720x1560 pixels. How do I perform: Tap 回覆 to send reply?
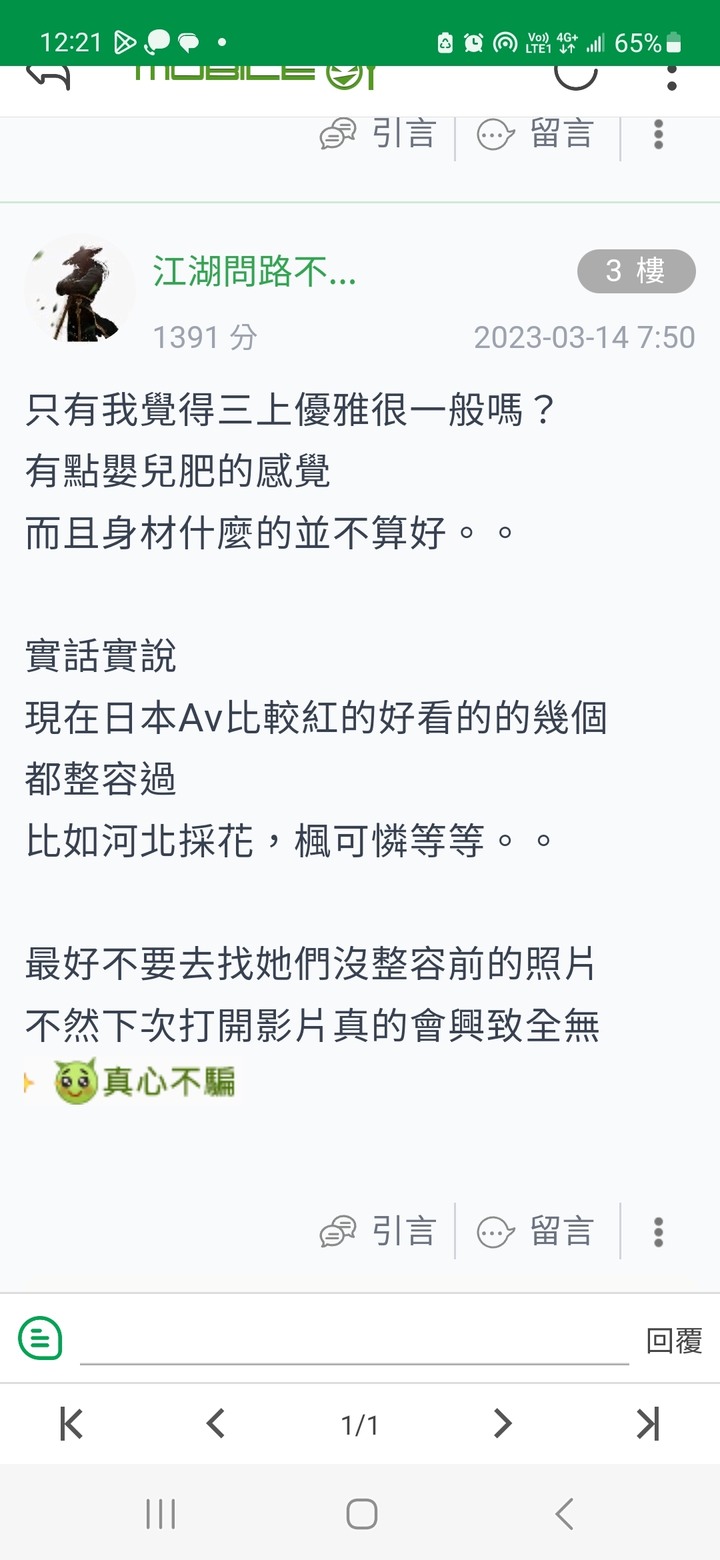[674, 1340]
